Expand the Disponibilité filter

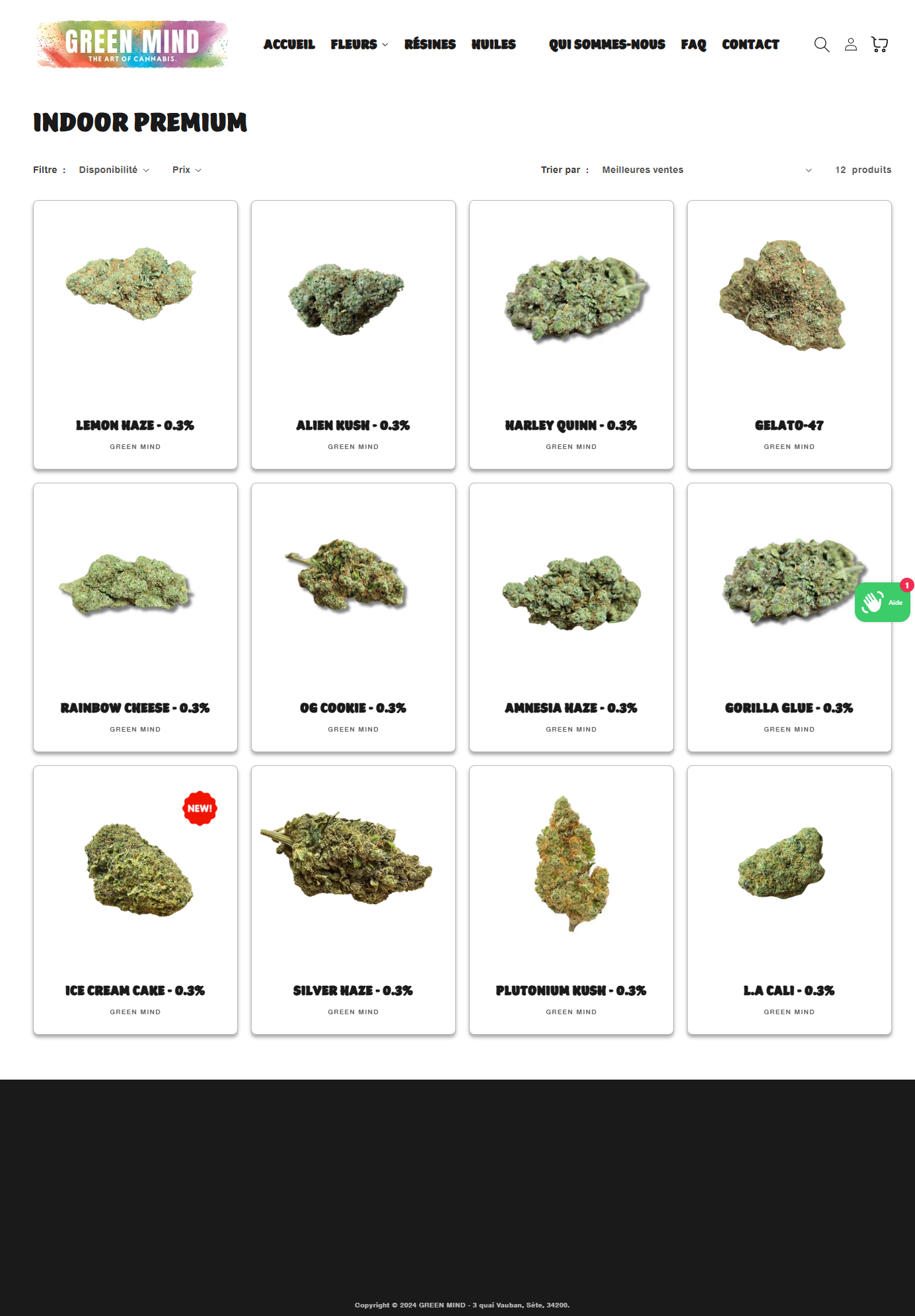[114, 170]
